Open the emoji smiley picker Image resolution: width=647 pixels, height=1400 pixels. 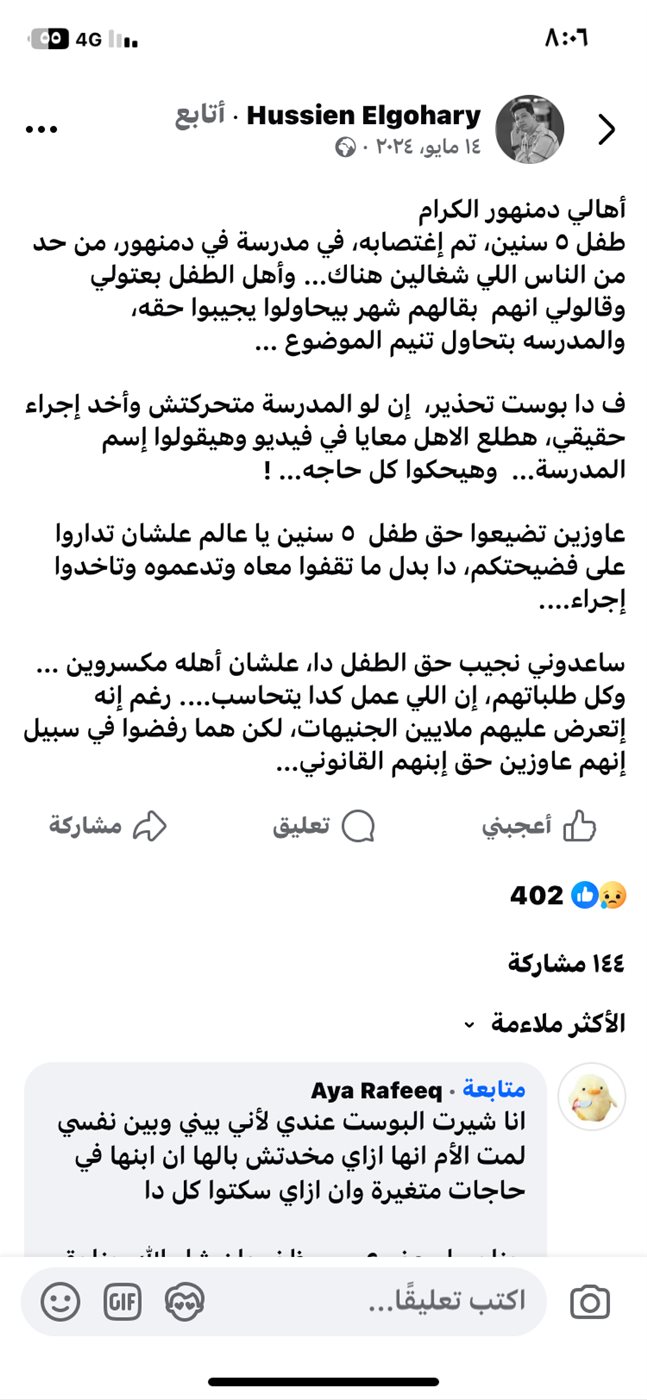tap(60, 1301)
